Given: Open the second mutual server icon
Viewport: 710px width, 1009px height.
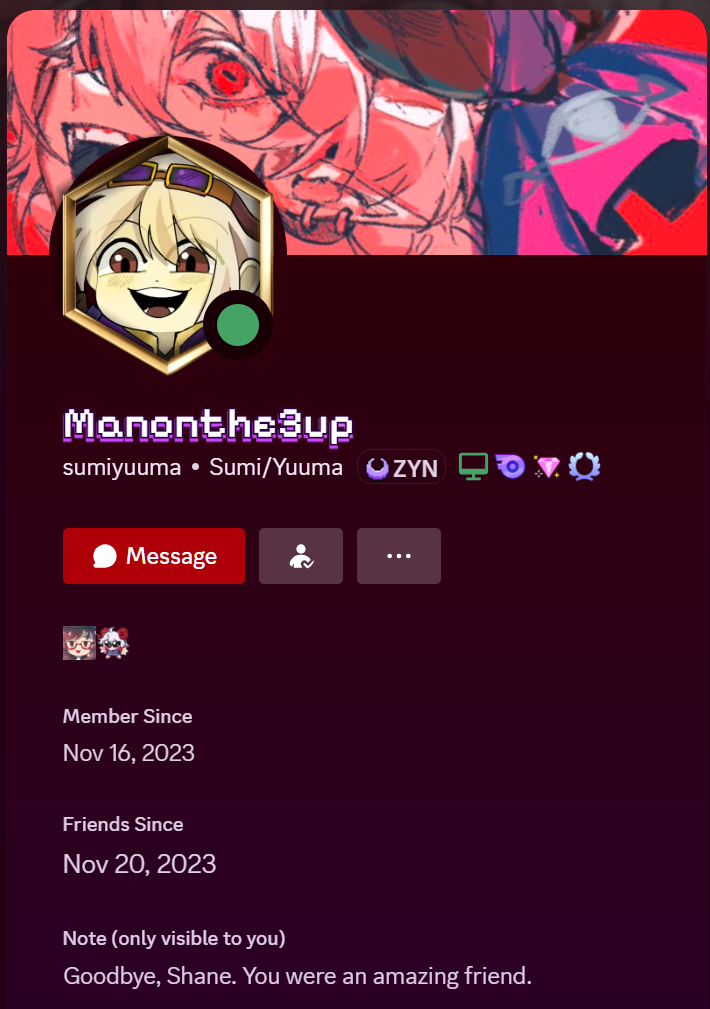Looking at the screenshot, I should point(113,642).
